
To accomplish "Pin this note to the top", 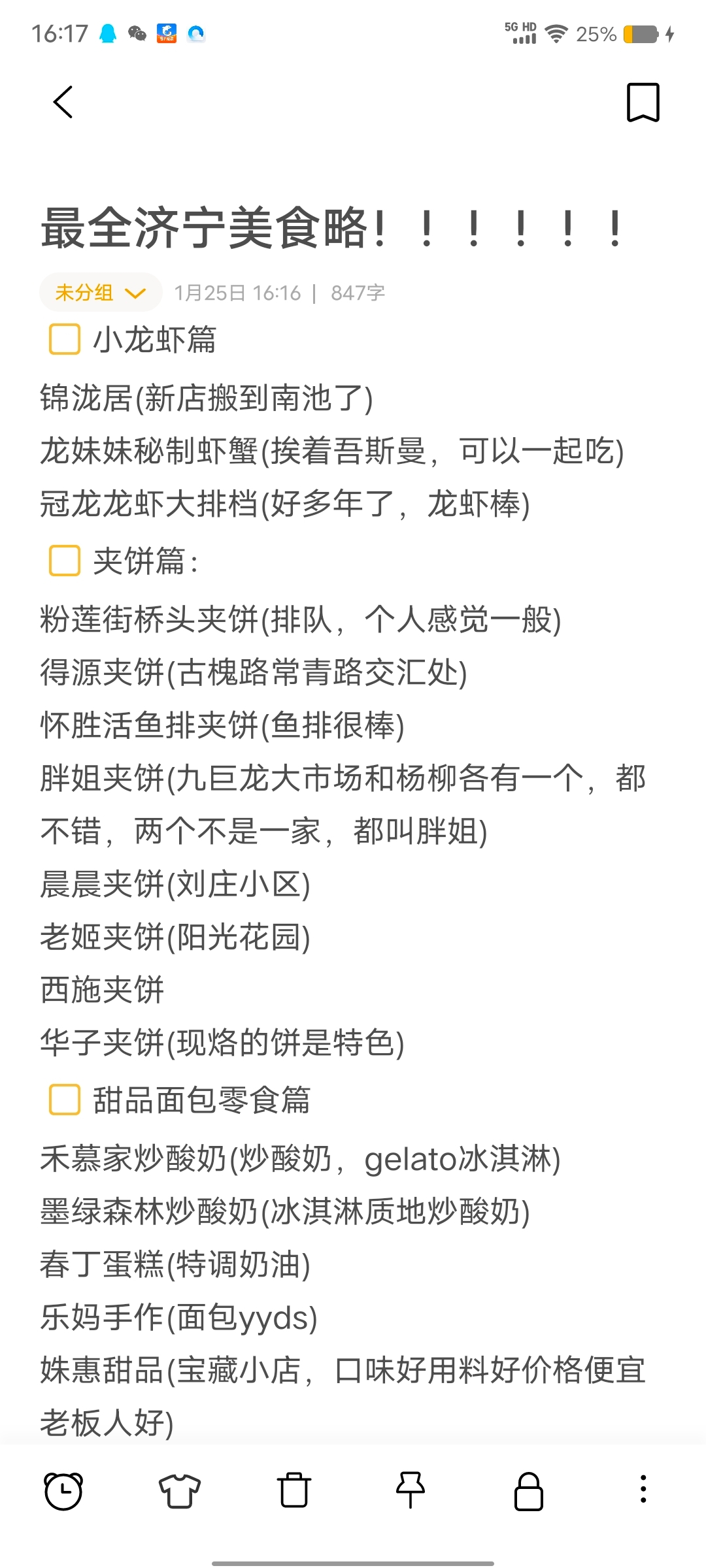I will (x=411, y=1490).
